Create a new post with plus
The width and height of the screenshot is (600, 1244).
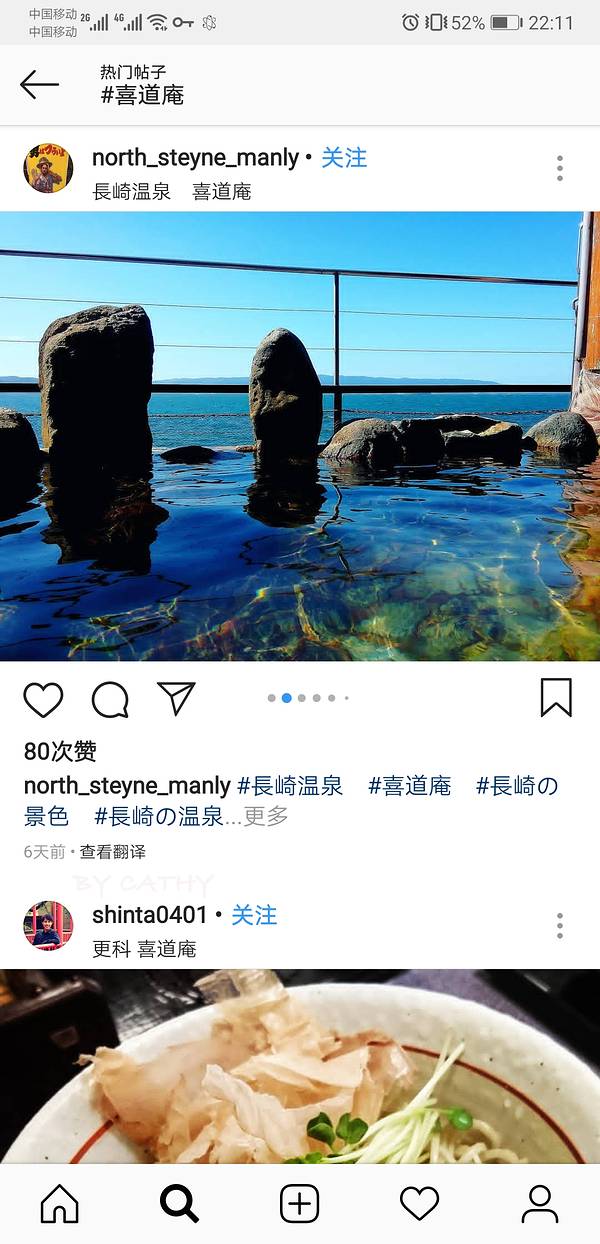300,1203
